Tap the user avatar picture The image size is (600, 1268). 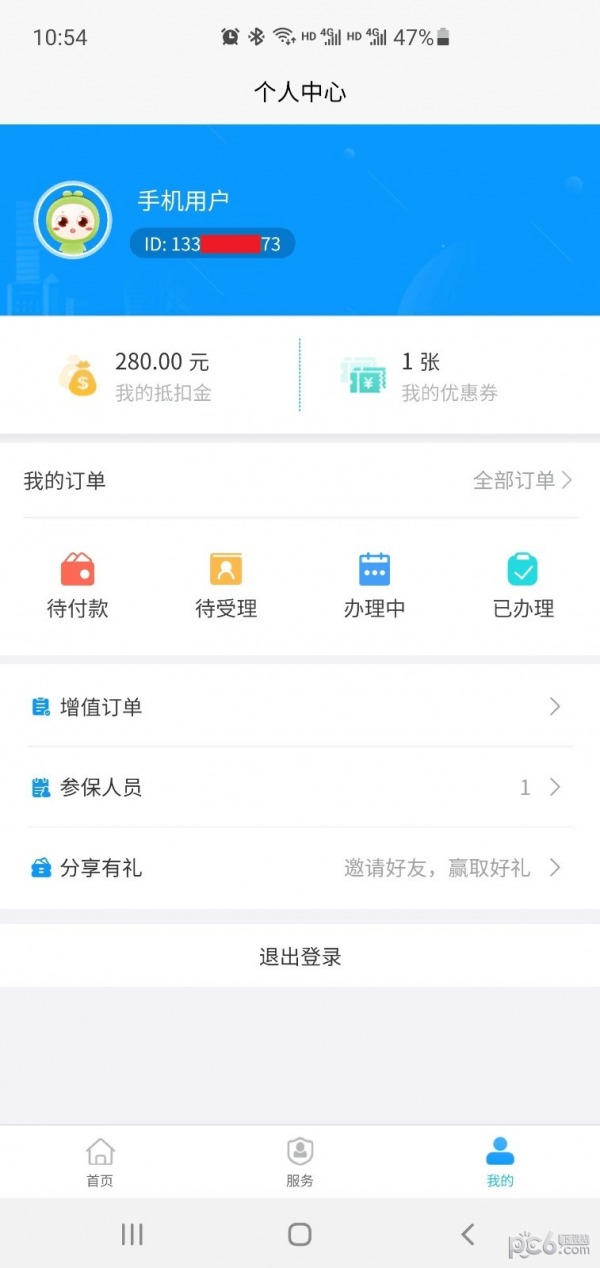click(73, 221)
